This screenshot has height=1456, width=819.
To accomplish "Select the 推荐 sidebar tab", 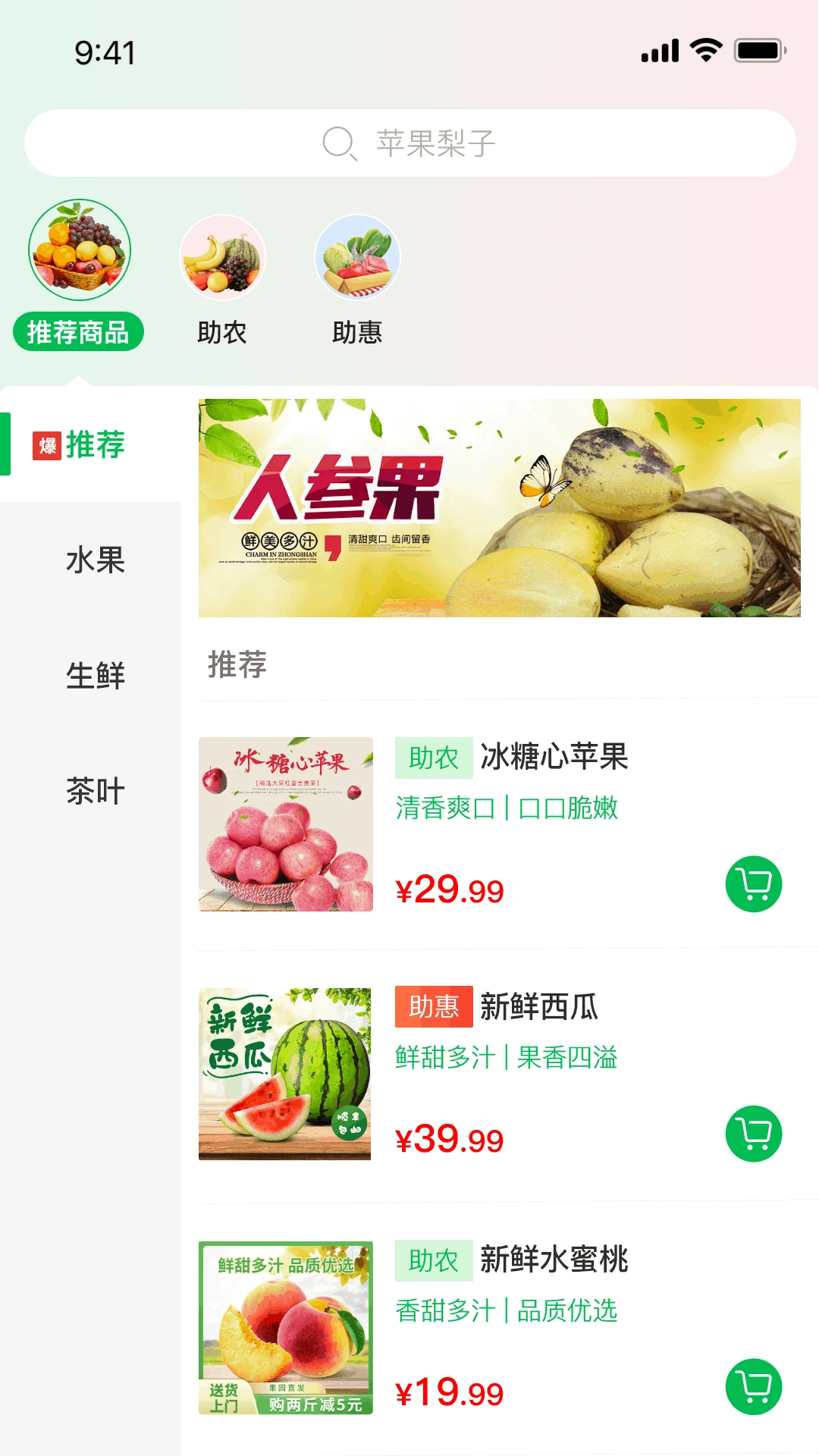I will [x=96, y=447].
